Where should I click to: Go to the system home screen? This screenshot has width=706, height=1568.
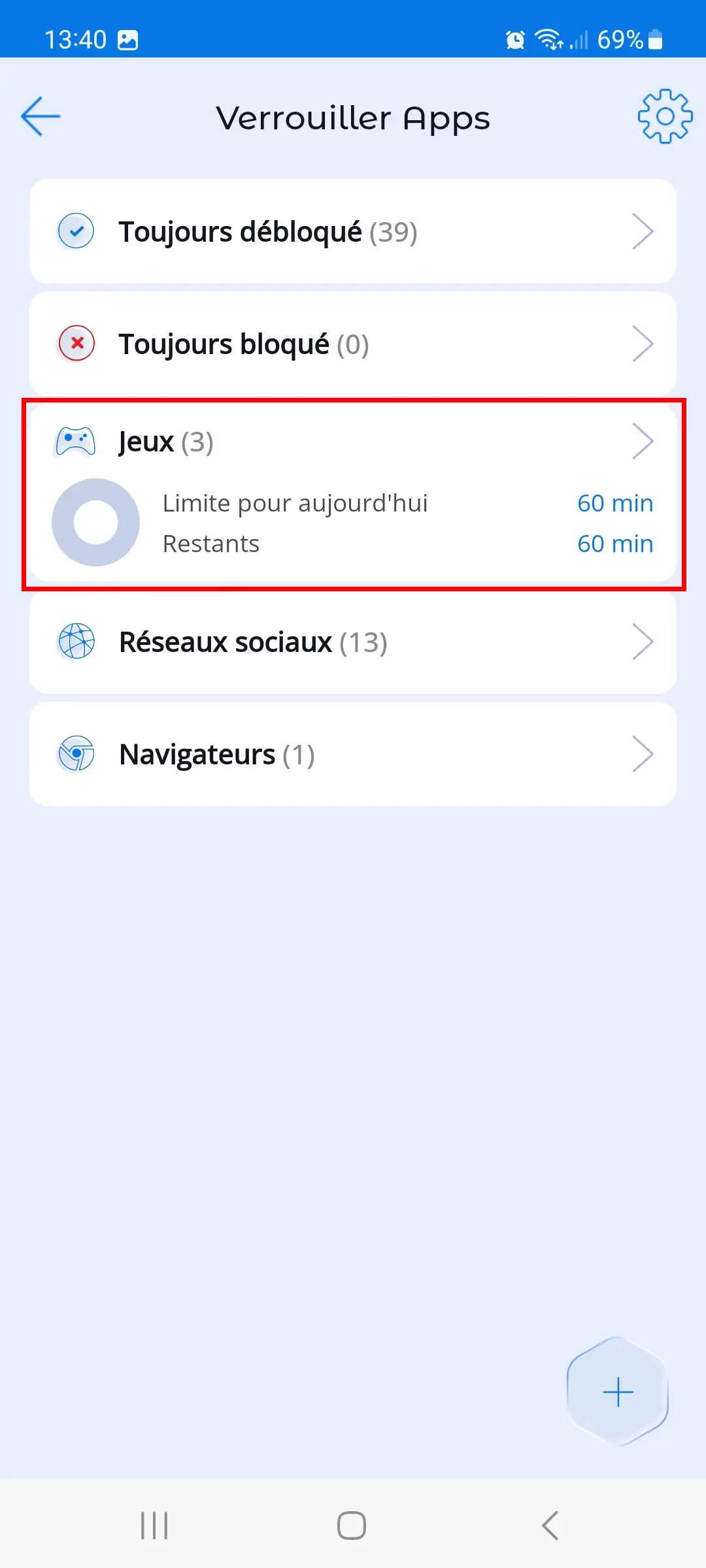[x=352, y=1526]
